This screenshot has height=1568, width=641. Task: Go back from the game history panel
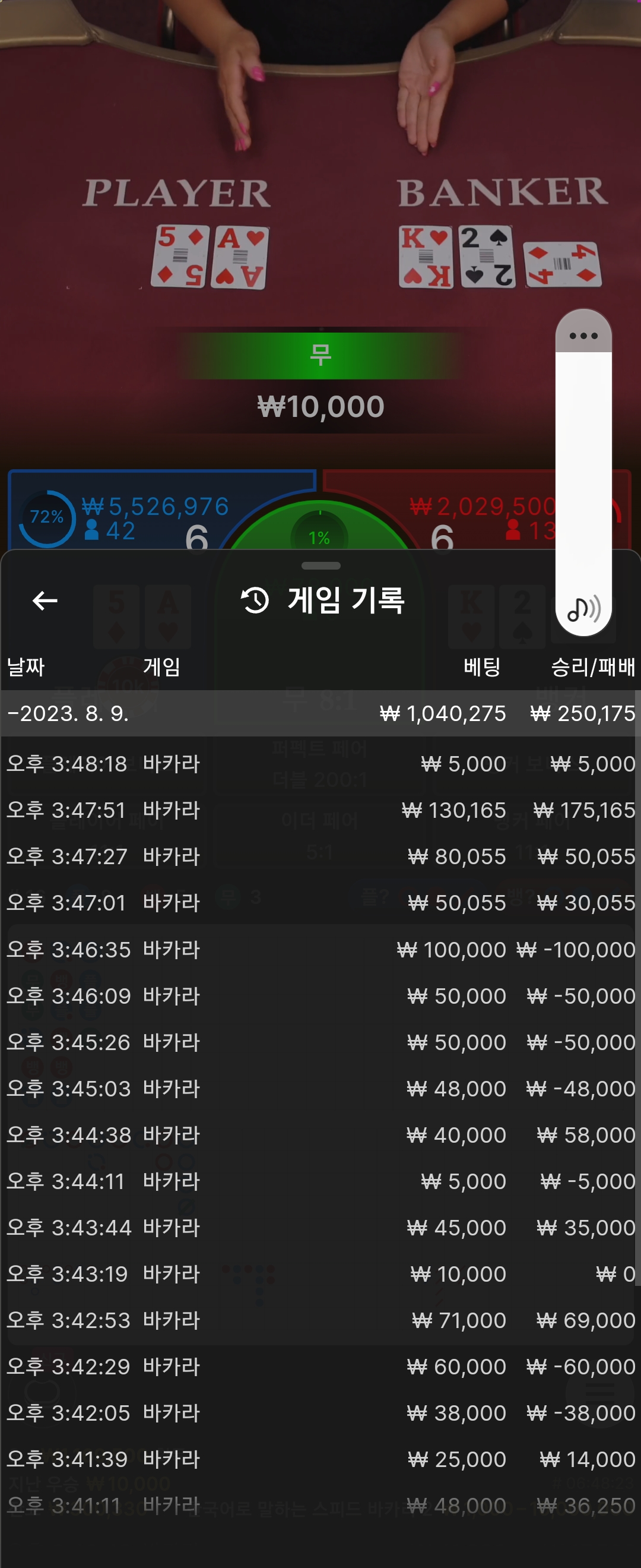pyautogui.click(x=45, y=601)
